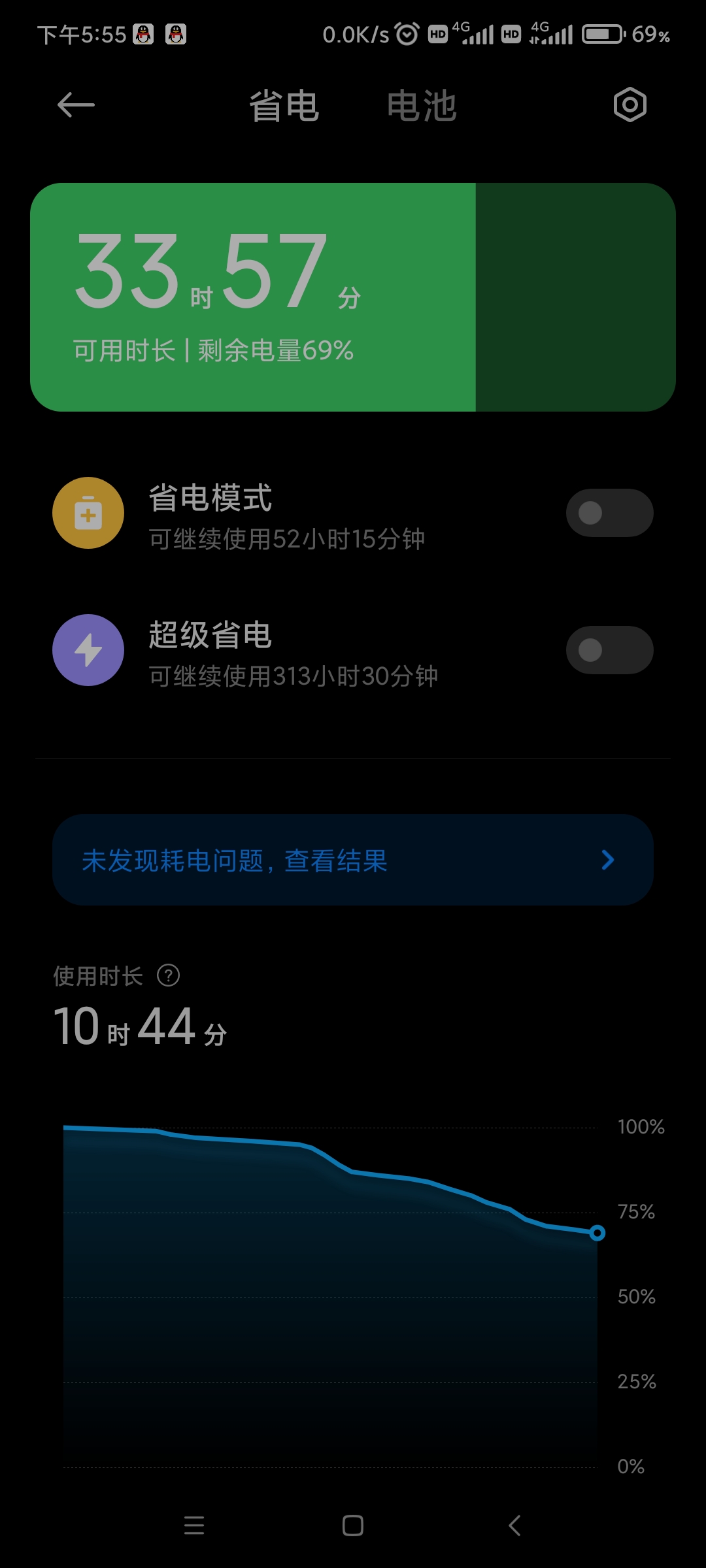Screen dimensions: 706x1568
Task: Tap the help icon beside 使用时长
Action: tap(169, 975)
